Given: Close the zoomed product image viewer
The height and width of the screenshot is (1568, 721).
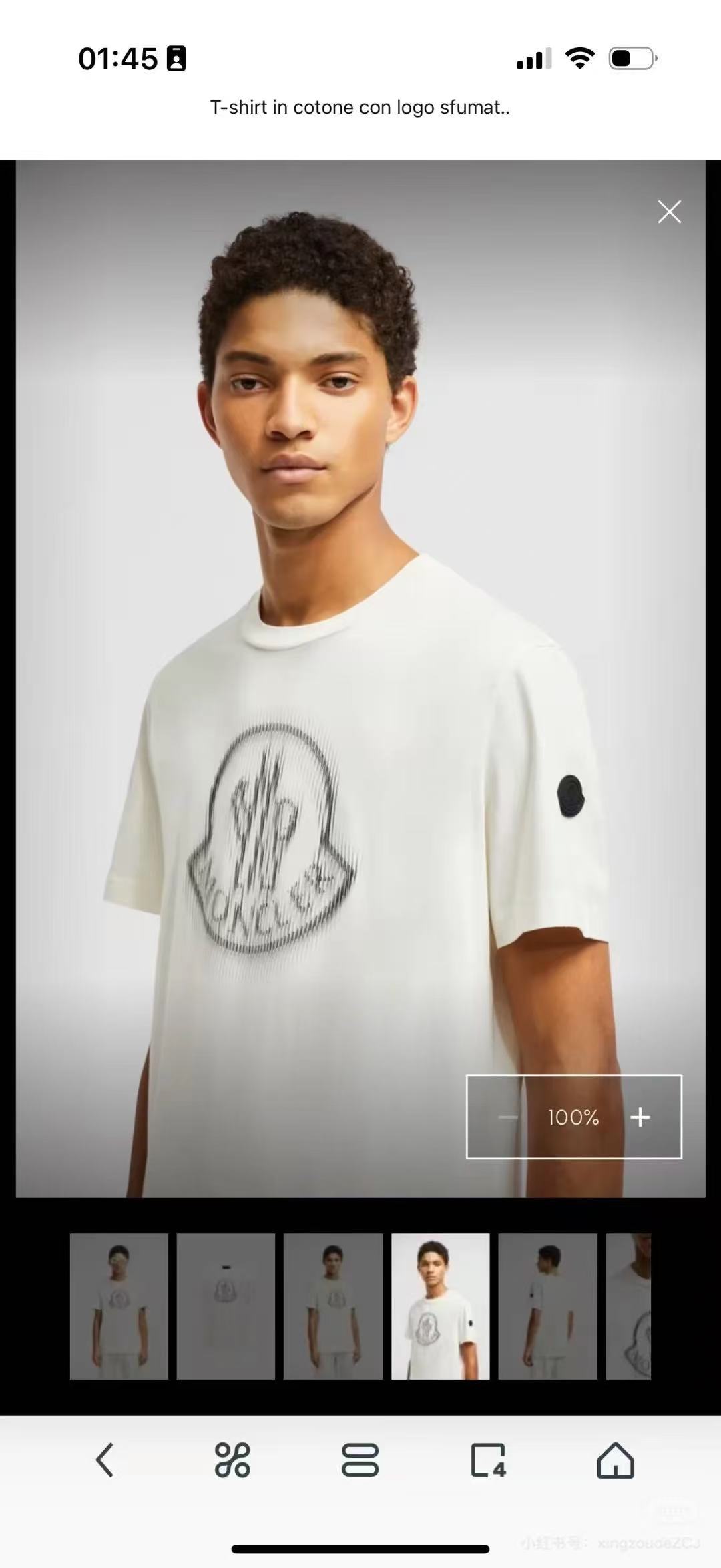Looking at the screenshot, I should click(x=669, y=212).
